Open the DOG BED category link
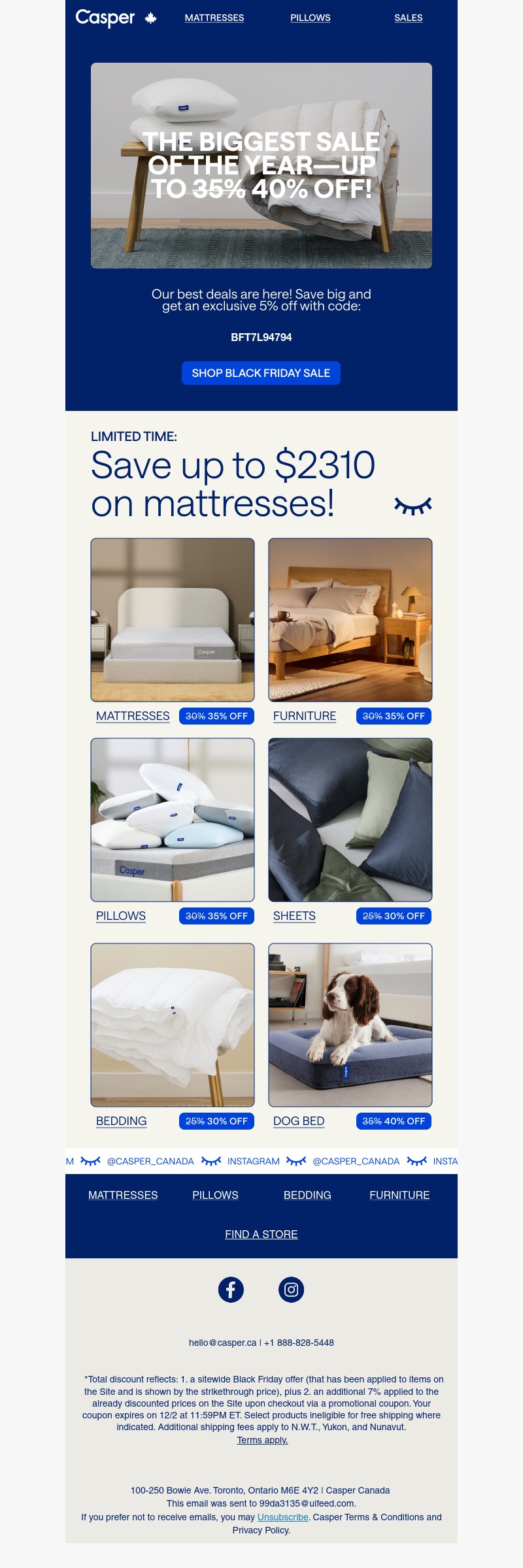This screenshot has height=1568, width=523. click(299, 1121)
